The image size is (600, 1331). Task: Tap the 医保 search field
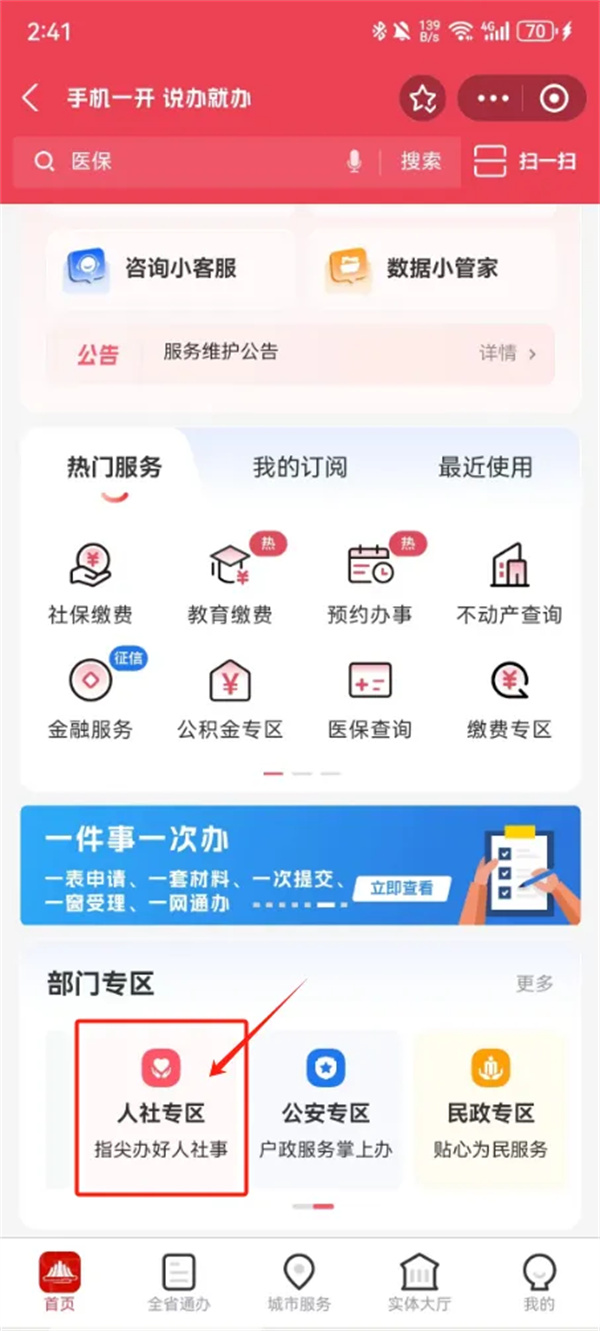pos(190,161)
